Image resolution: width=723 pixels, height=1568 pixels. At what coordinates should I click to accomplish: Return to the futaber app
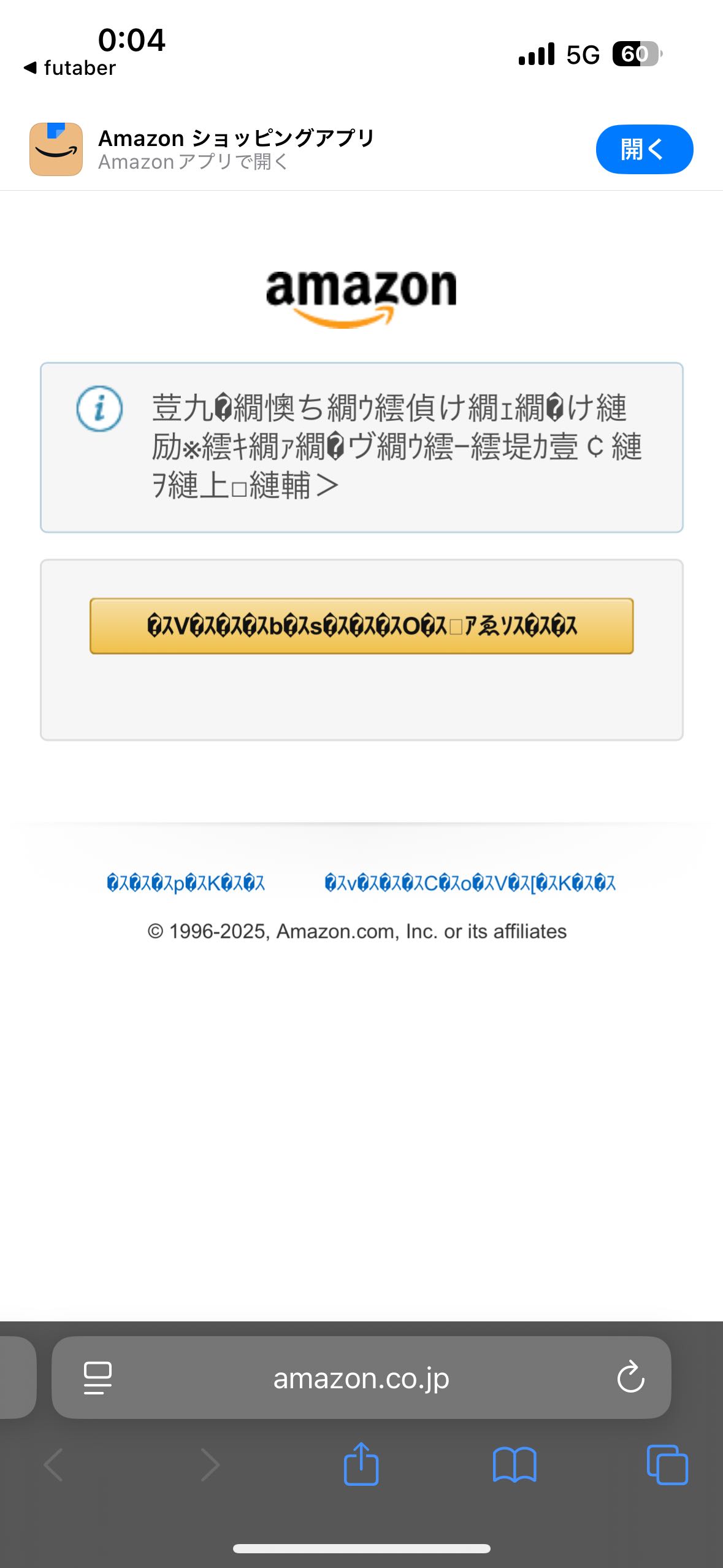[69, 67]
